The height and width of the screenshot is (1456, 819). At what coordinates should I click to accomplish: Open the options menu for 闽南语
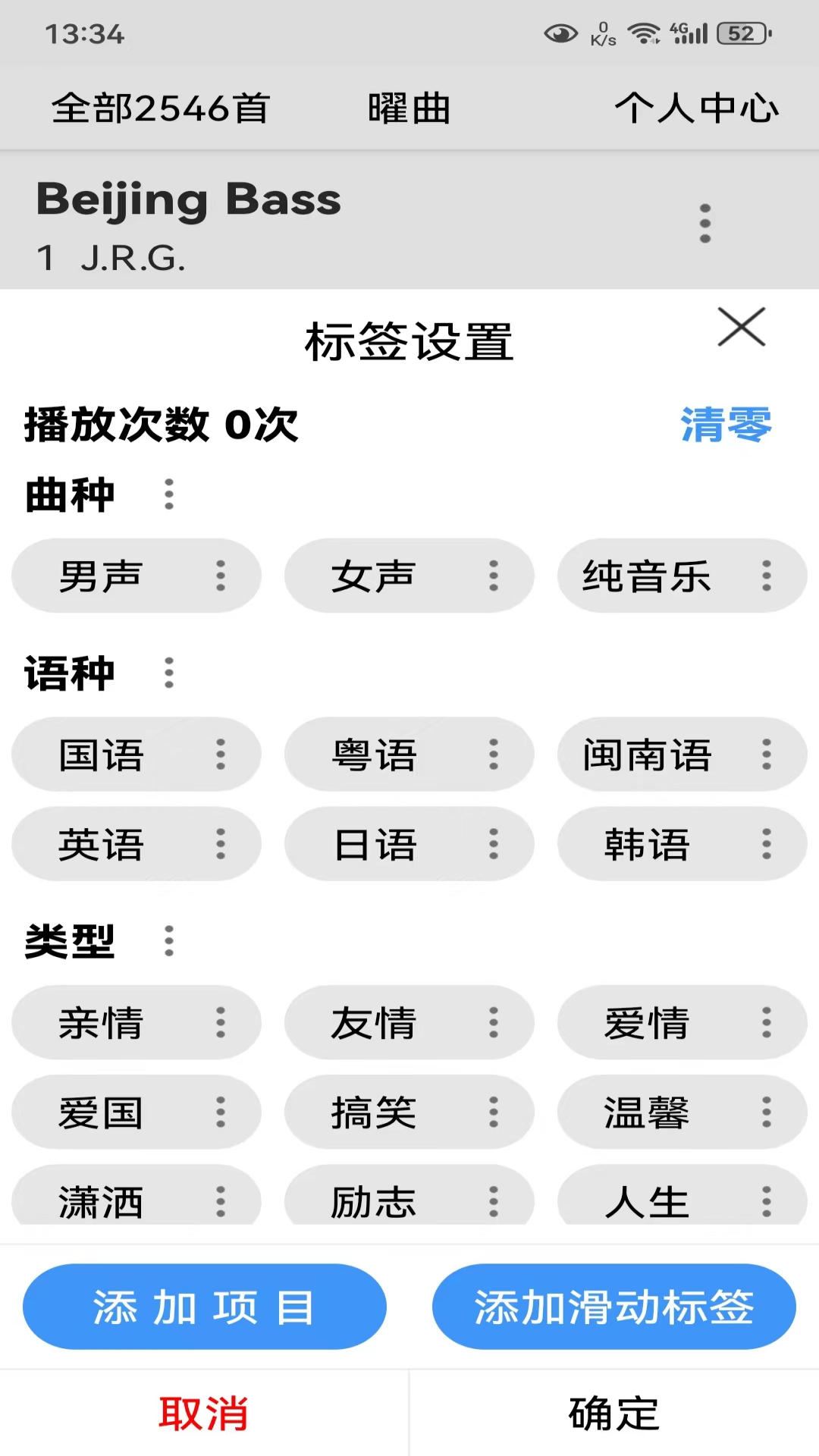767,755
